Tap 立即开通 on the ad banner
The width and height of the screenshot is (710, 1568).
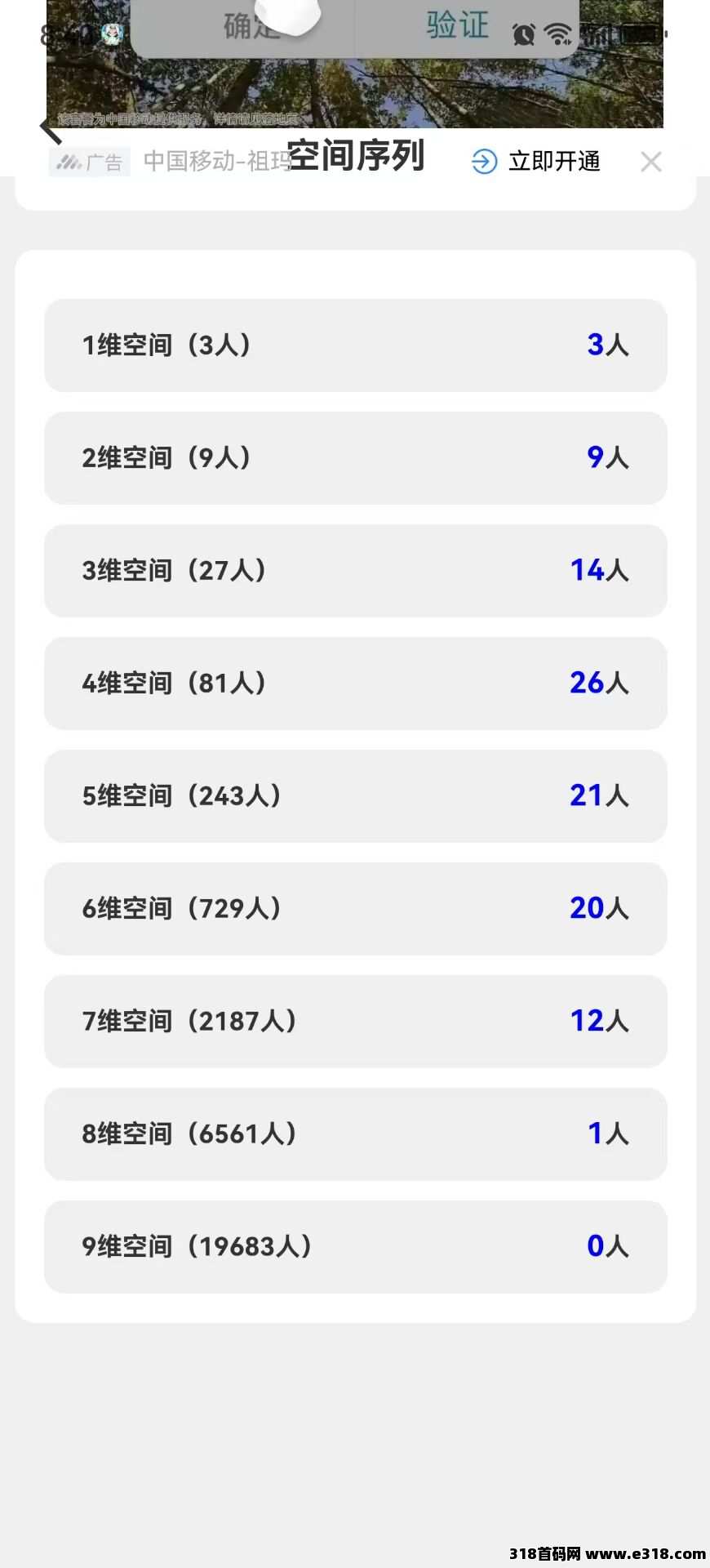[x=536, y=162]
